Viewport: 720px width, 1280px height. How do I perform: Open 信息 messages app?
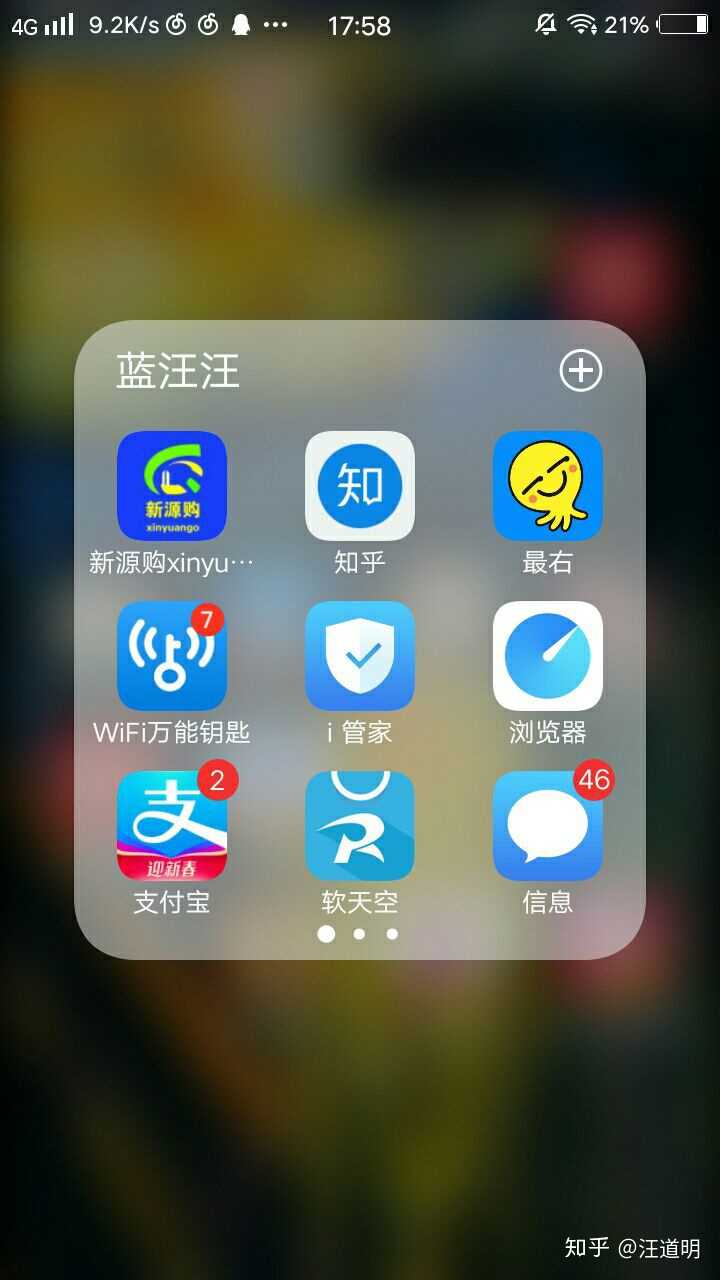(548, 826)
